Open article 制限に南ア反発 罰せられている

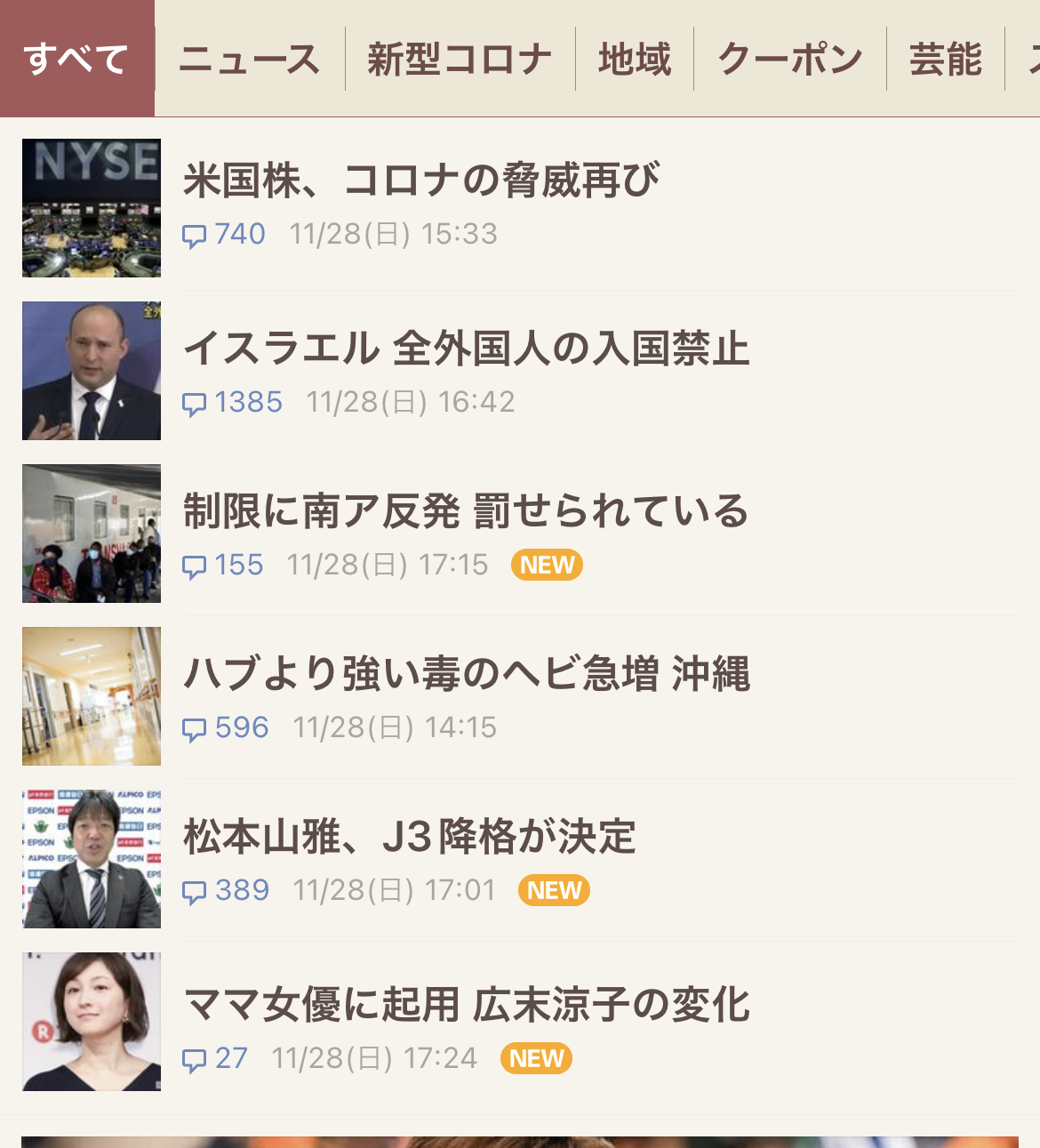tap(466, 511)
